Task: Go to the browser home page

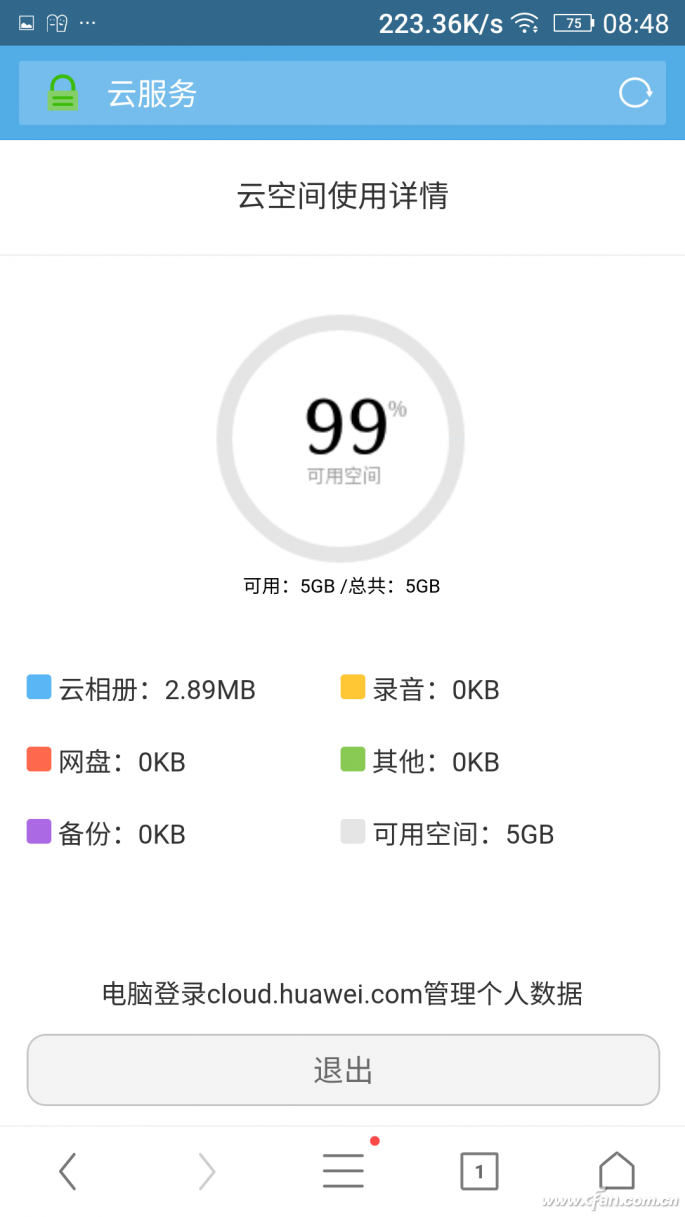Action: point(616,1171)
